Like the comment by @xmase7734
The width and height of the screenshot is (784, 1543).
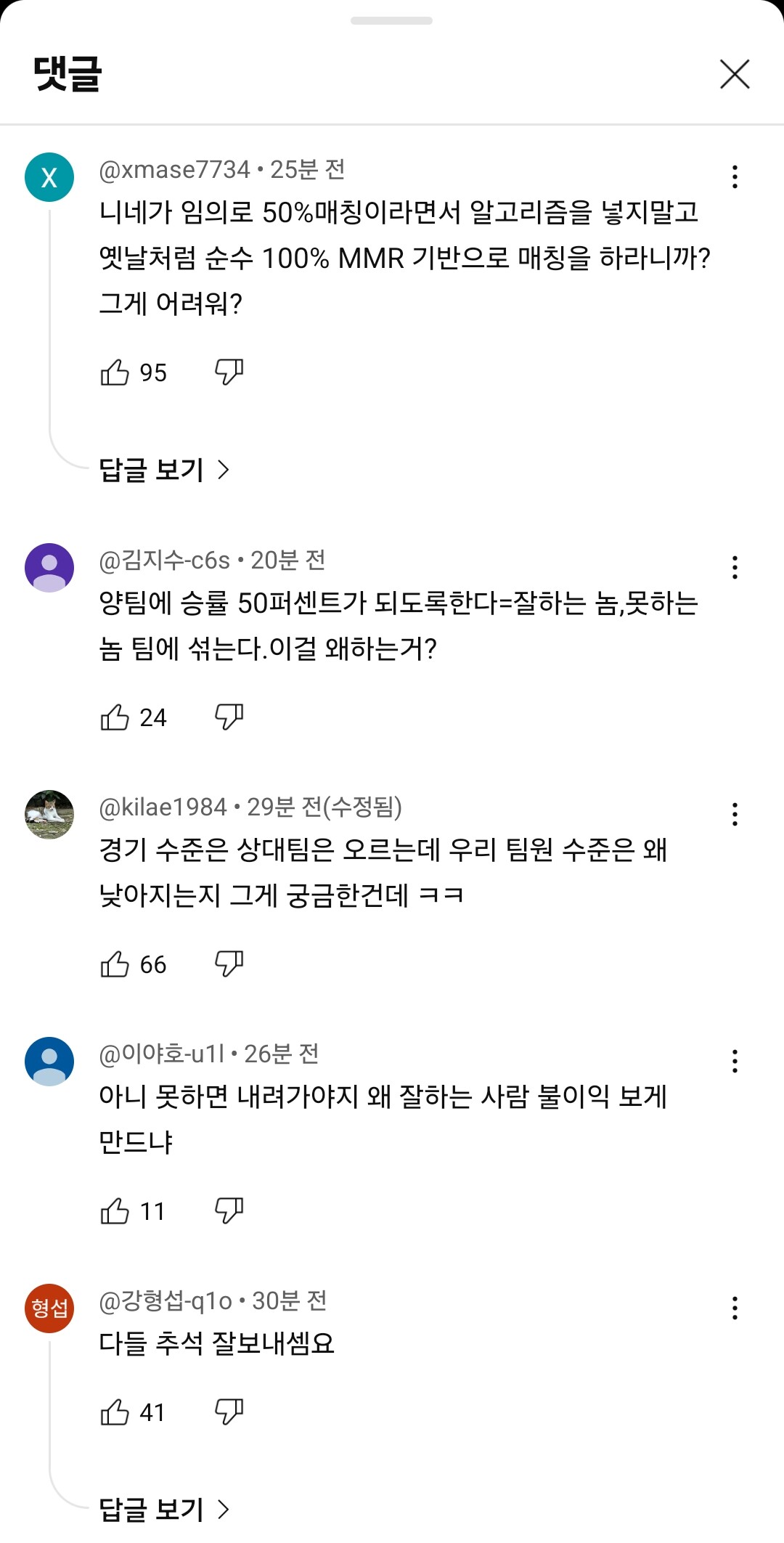click(x=115, y=372)
